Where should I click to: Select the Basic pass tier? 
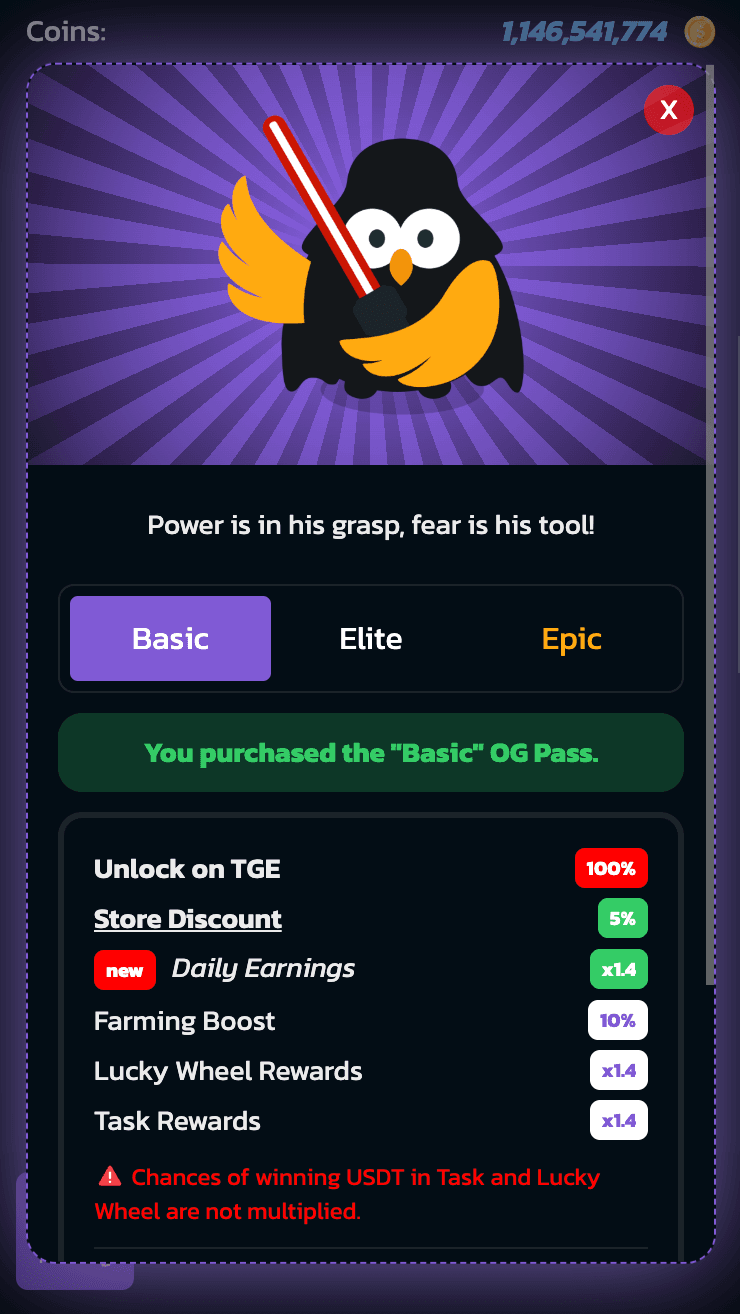tap(171, 639)
